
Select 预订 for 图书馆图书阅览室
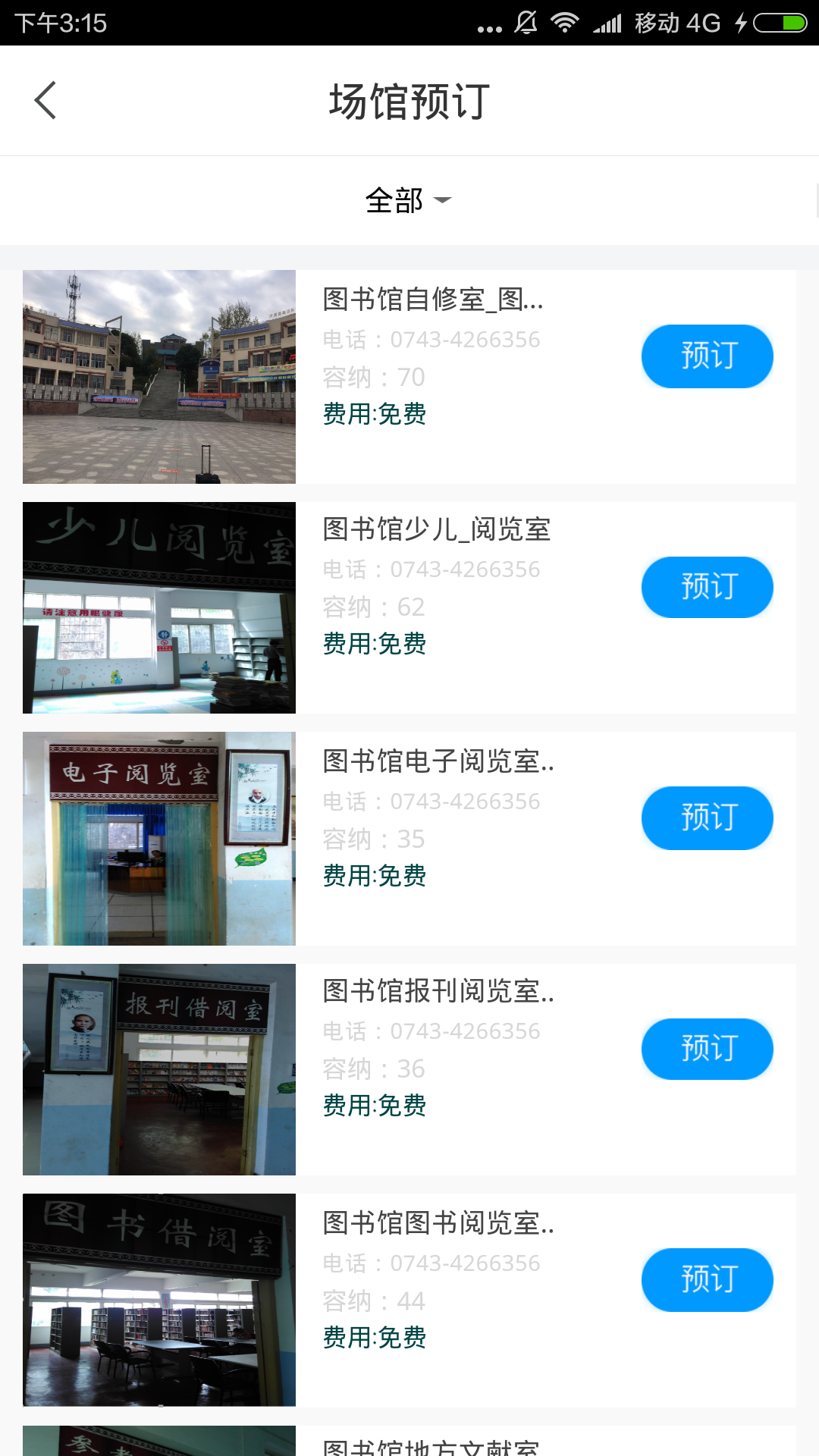point(707,1280)
